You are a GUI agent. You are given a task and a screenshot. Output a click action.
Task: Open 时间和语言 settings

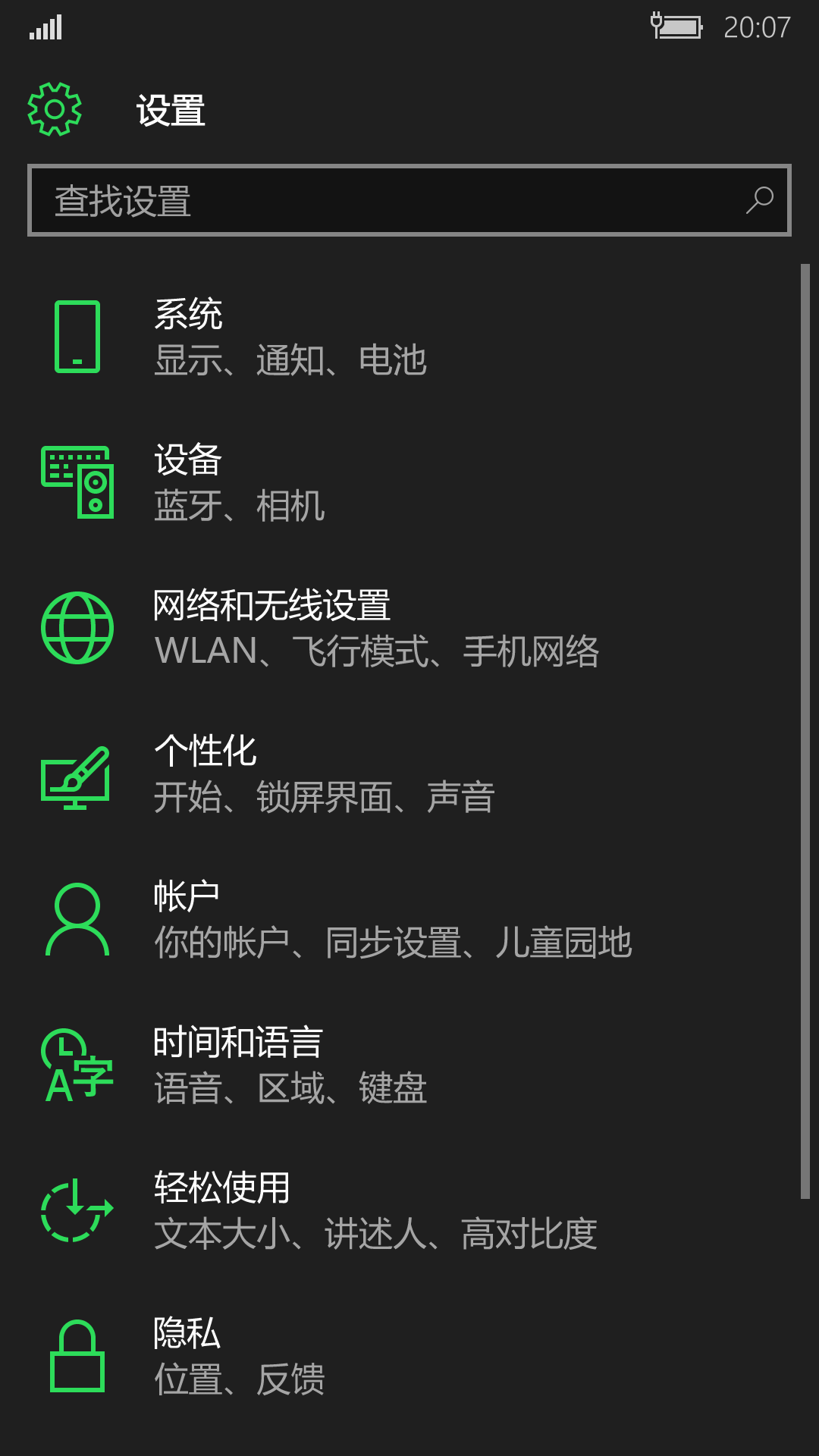tap(290, 1065)
